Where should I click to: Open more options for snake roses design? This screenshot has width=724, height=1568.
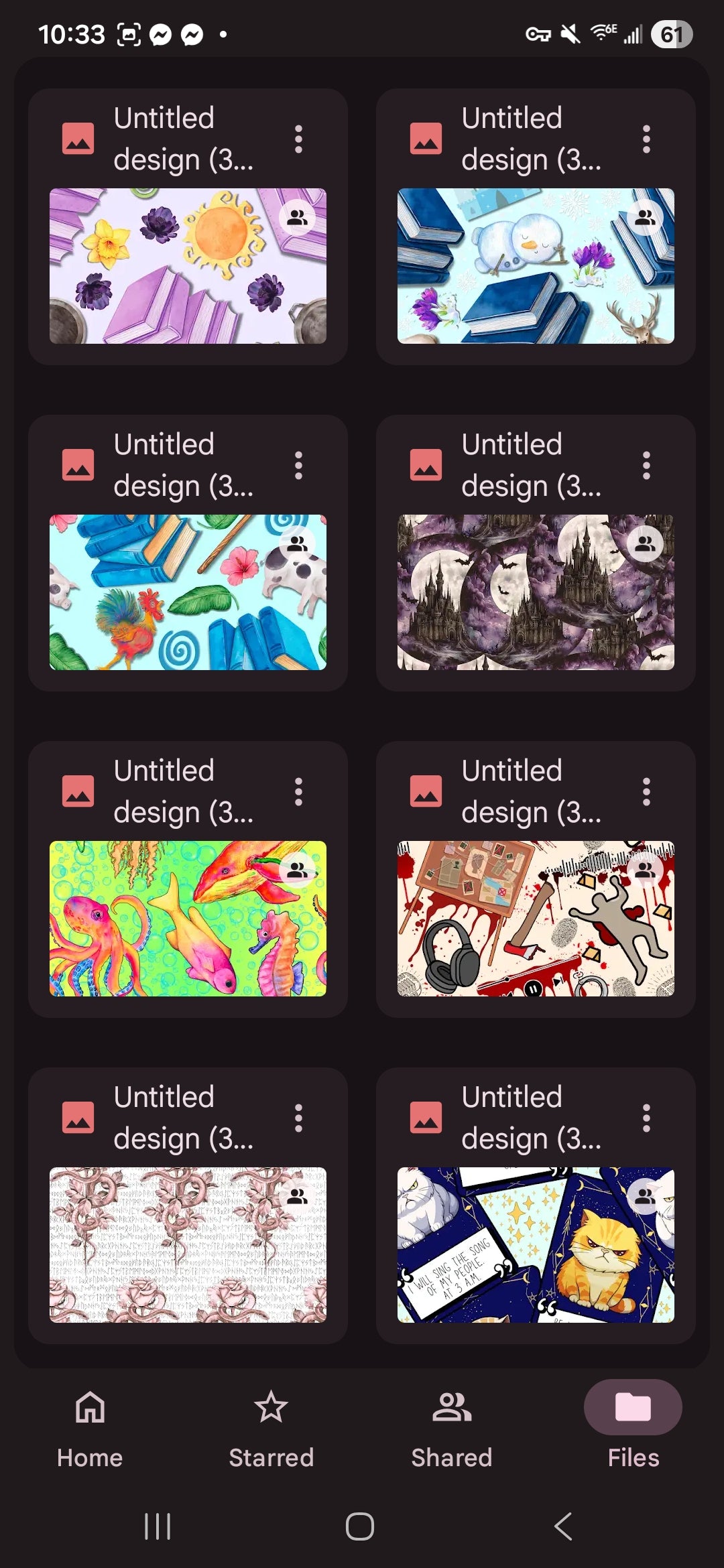298,1118
